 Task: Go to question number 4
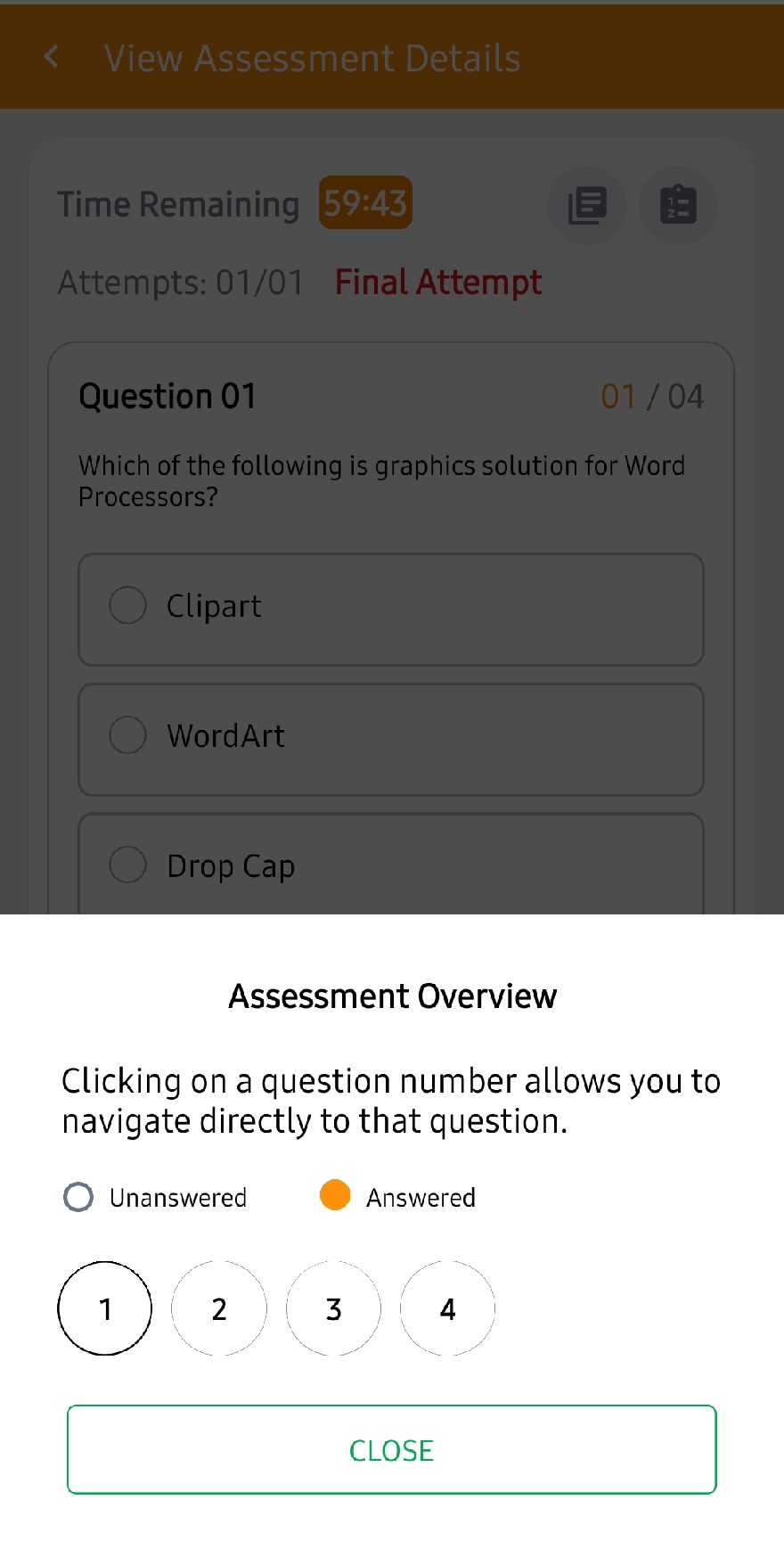click(447, 1308)
